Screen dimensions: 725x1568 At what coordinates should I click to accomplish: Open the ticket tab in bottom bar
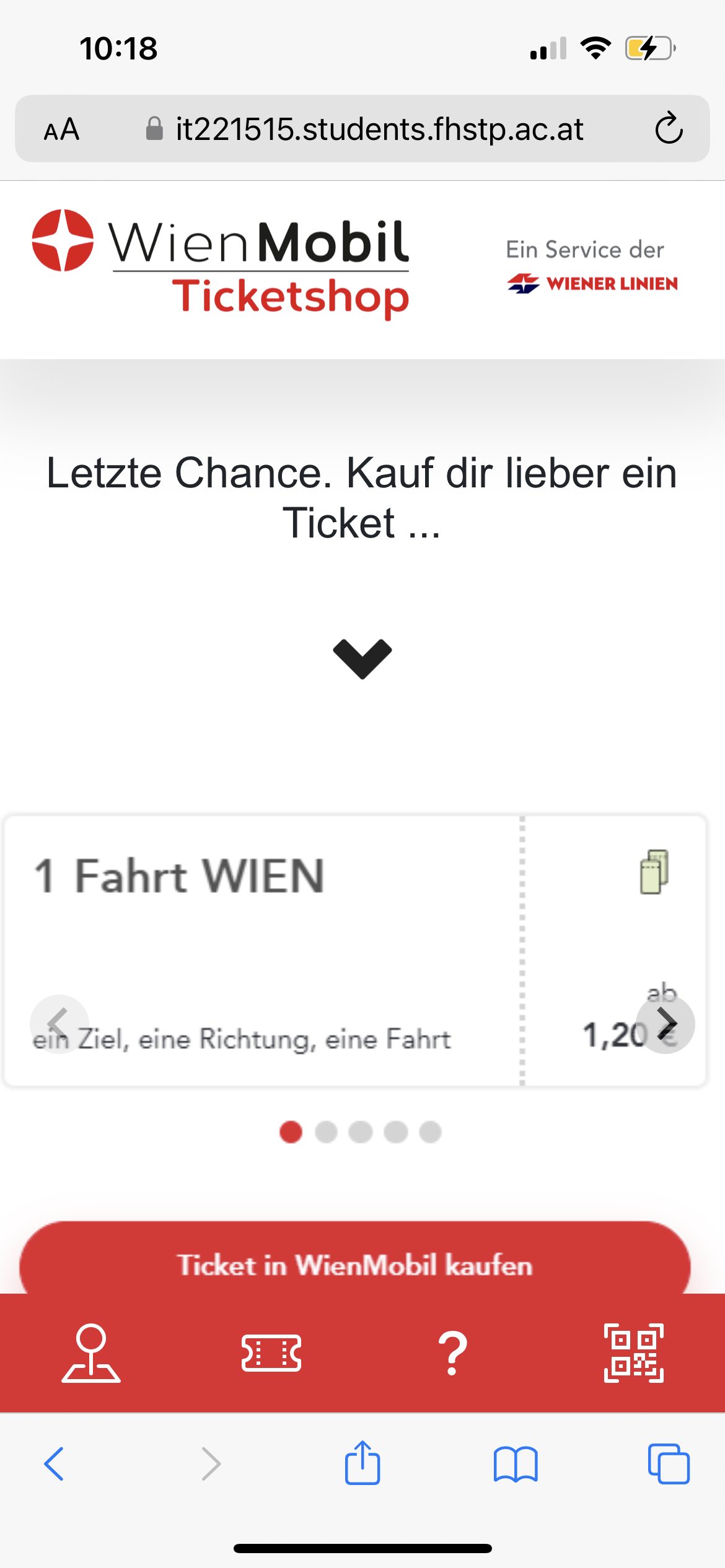[271, 1352]
